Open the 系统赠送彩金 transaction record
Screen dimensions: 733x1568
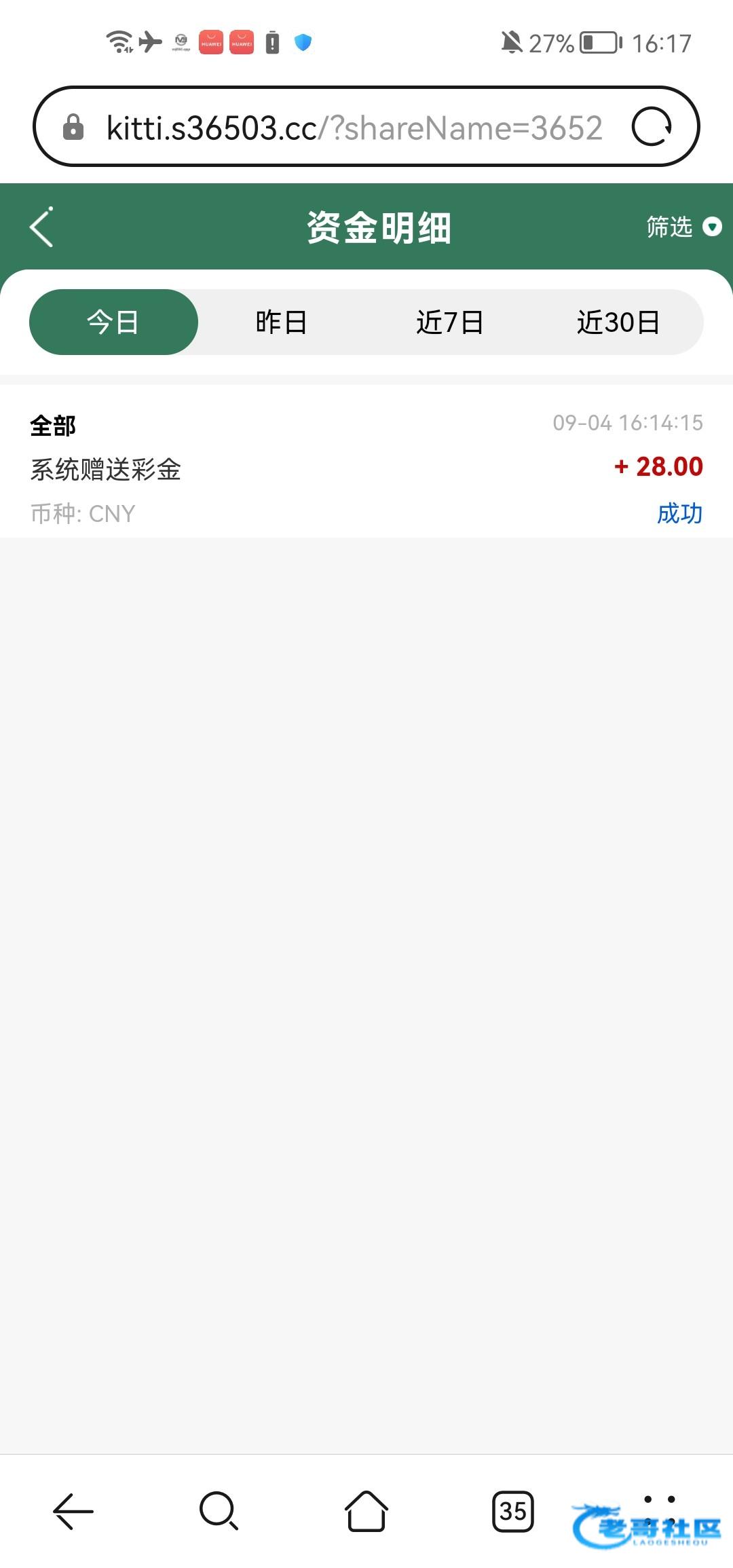point(366,468)
